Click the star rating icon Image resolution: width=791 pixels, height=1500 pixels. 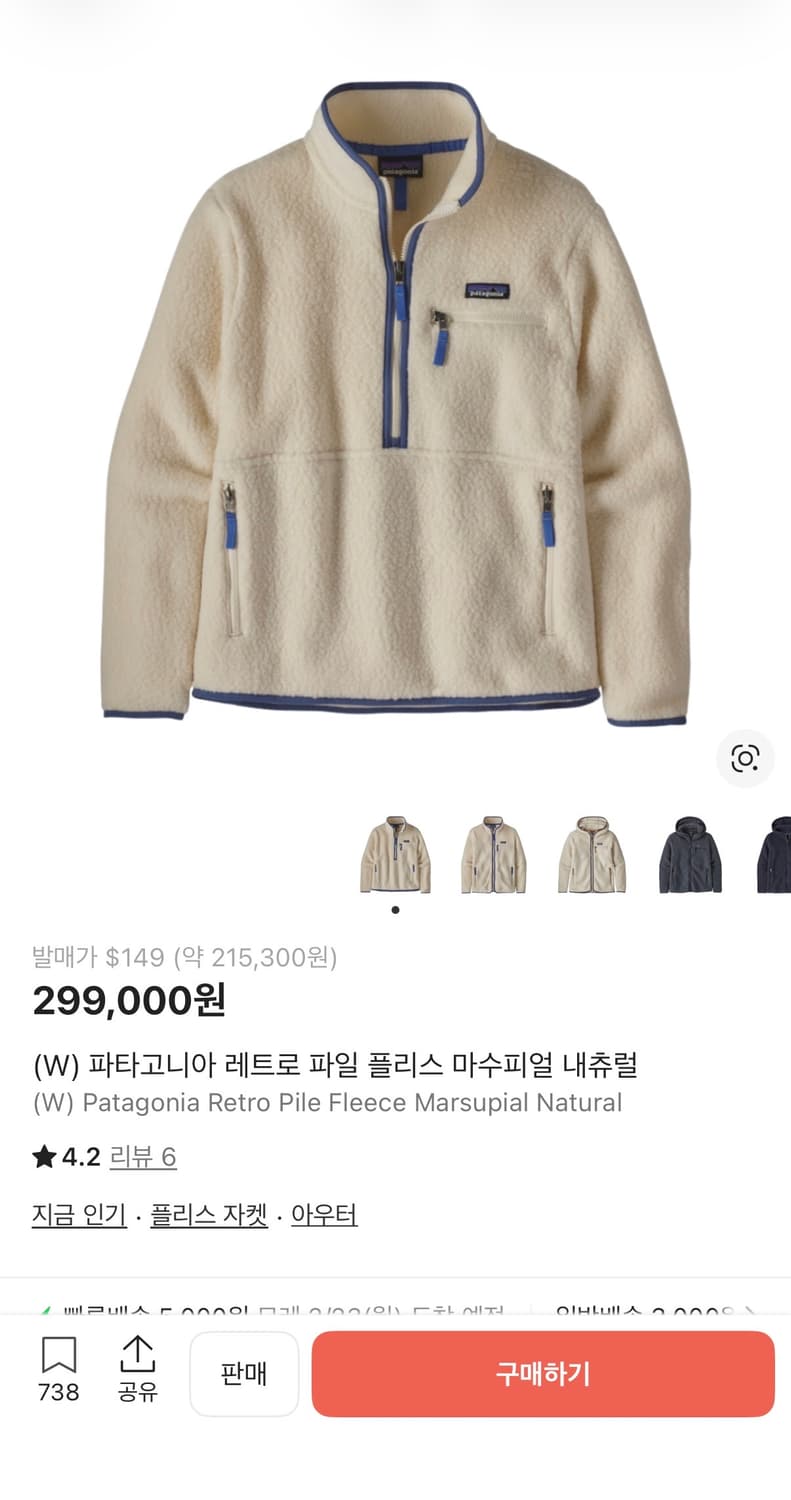click(44, 1156)
